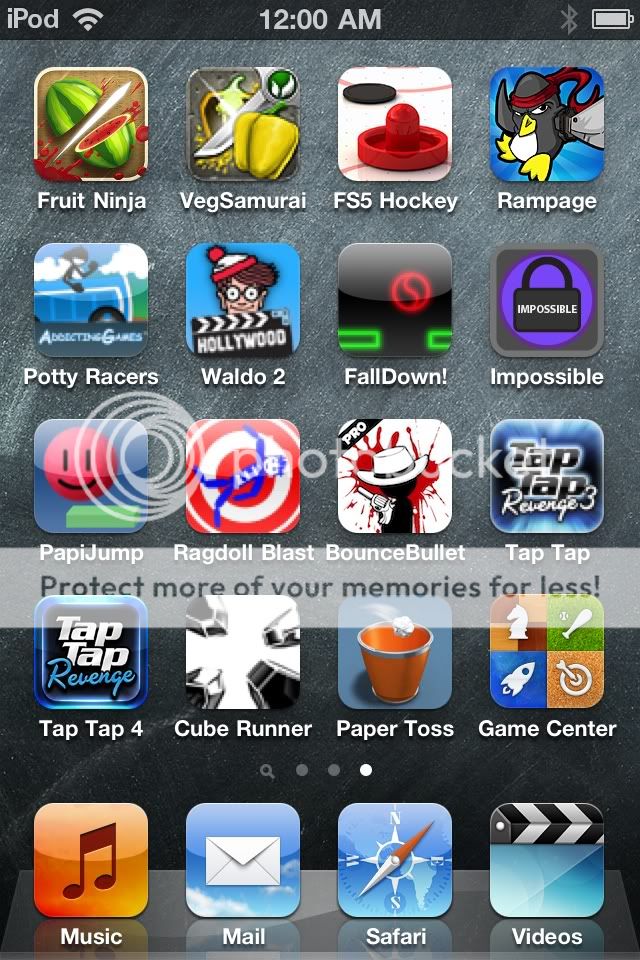The image size is (640, 960).
Task: Check Mail from the dock
Action: point(243,860)
